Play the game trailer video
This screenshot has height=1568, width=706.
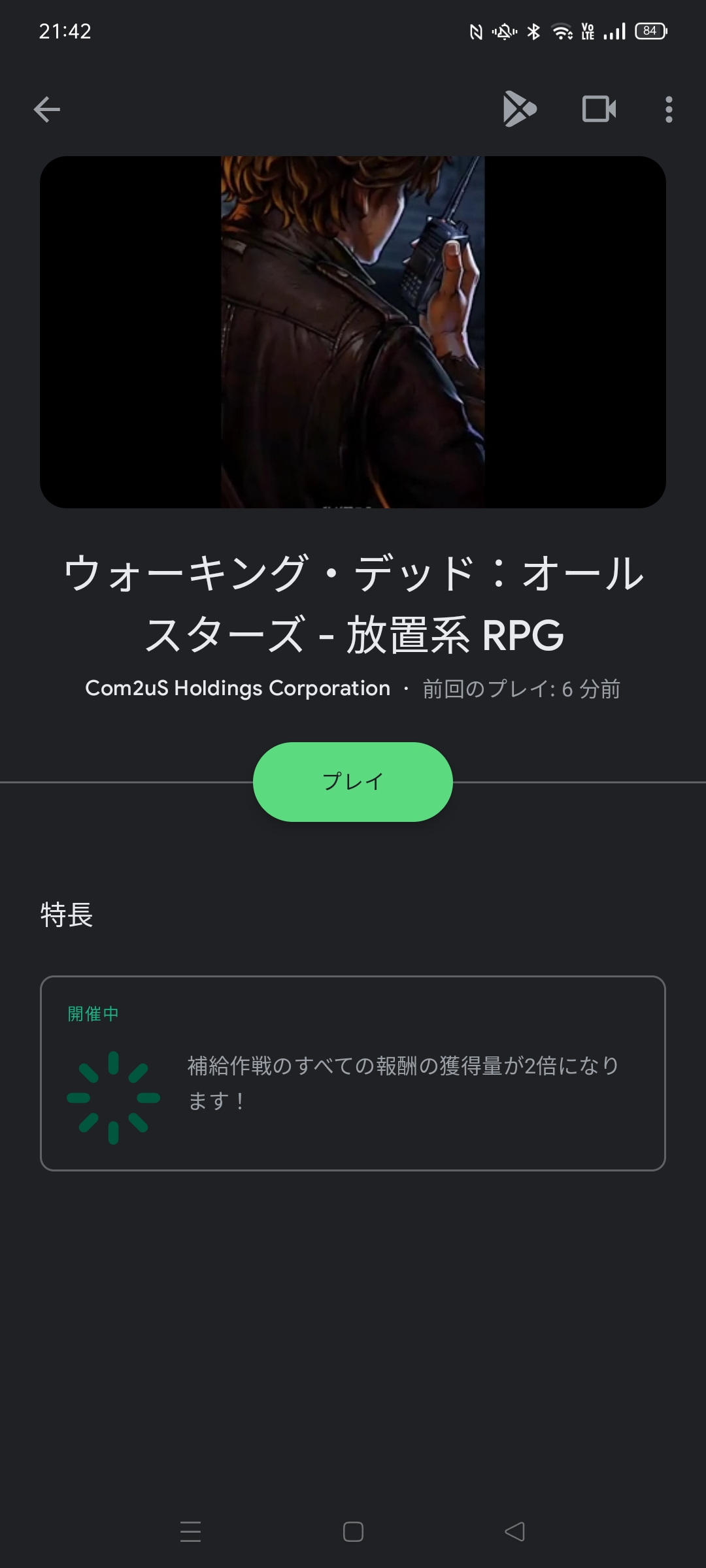click(x=353, y=332)
